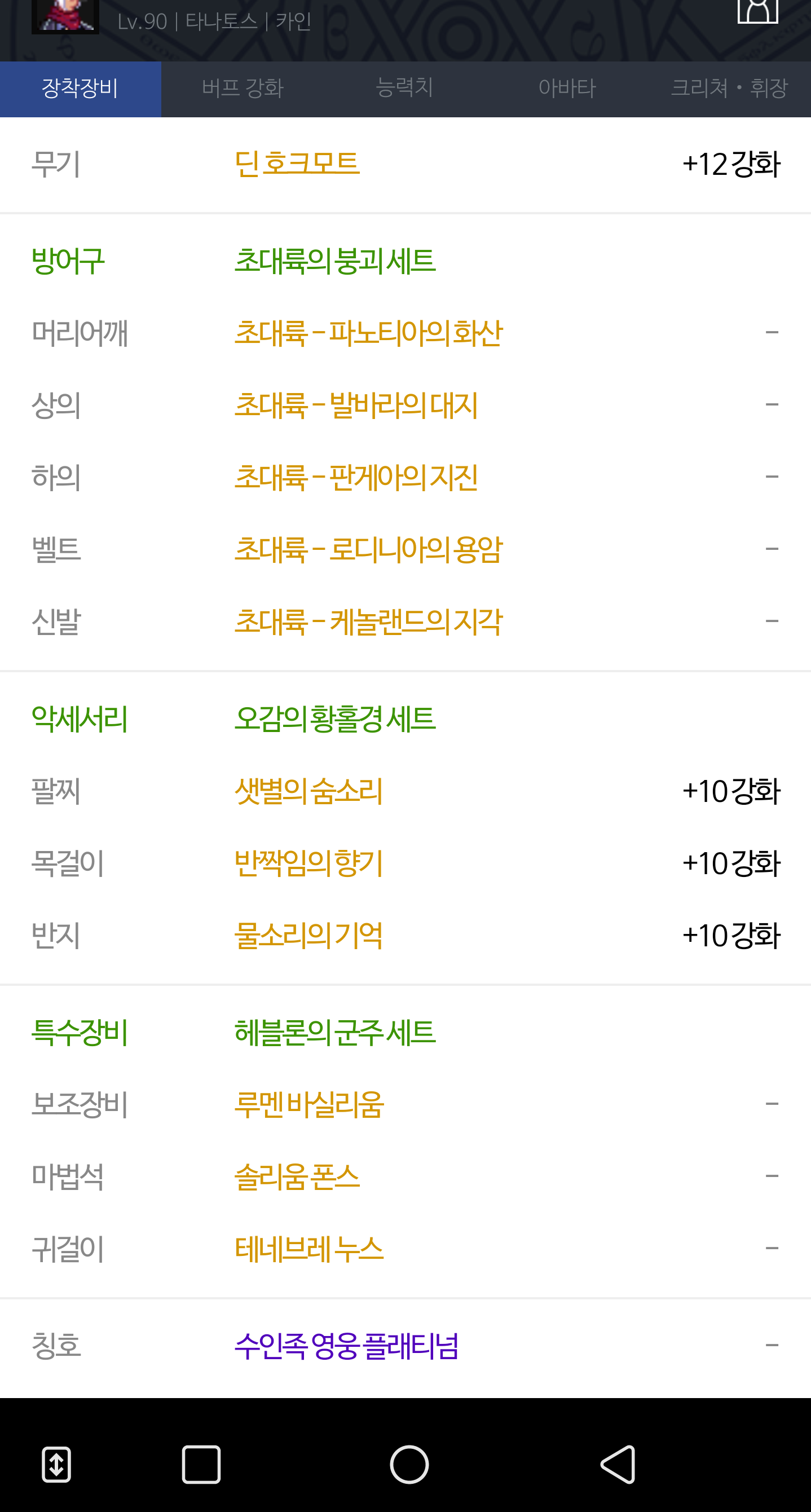Open the 크리쳐·휘장 tab
The image size is (811, 1512).
pos(729,89)
